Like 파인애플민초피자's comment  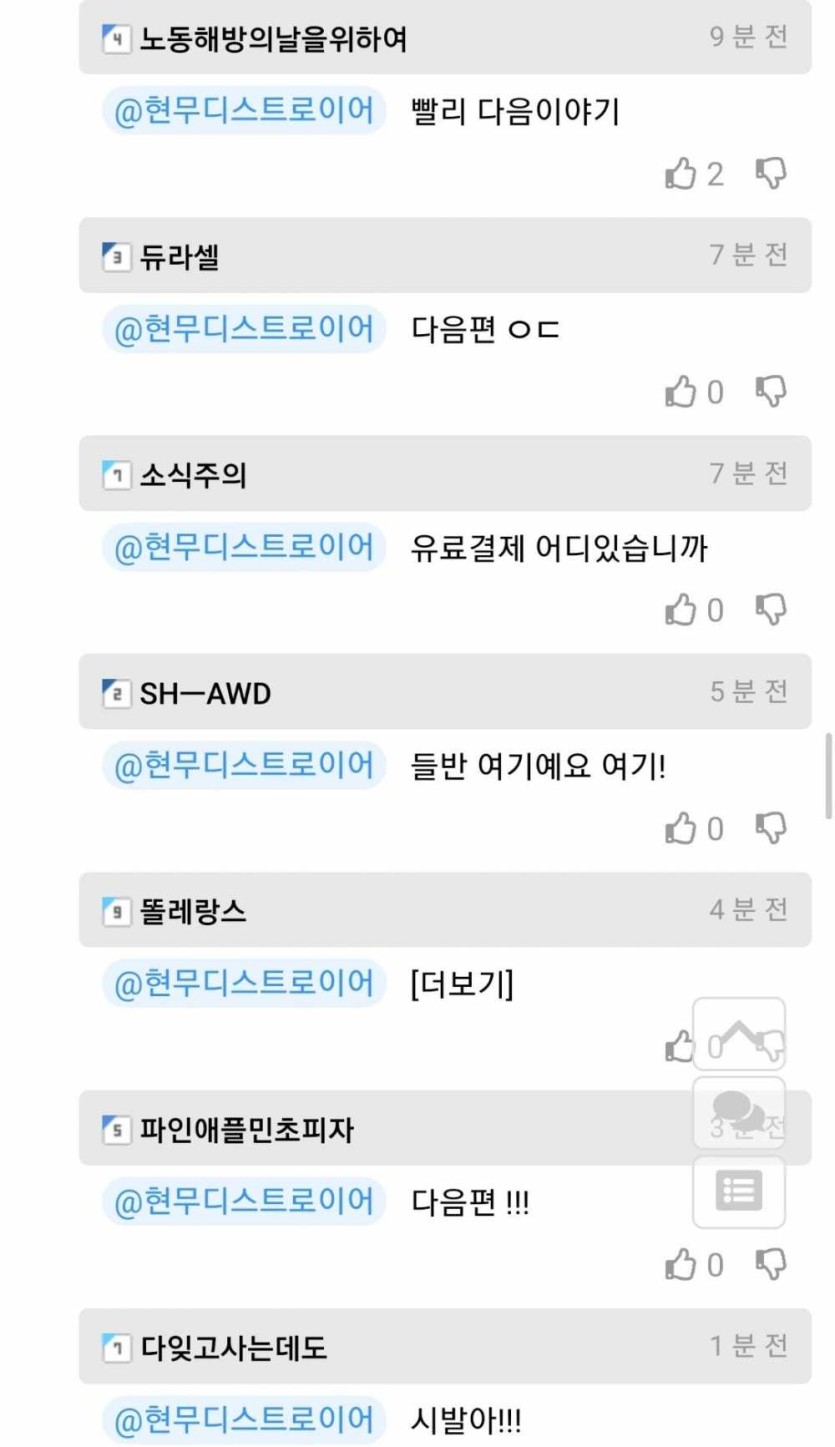(680, 1265)
